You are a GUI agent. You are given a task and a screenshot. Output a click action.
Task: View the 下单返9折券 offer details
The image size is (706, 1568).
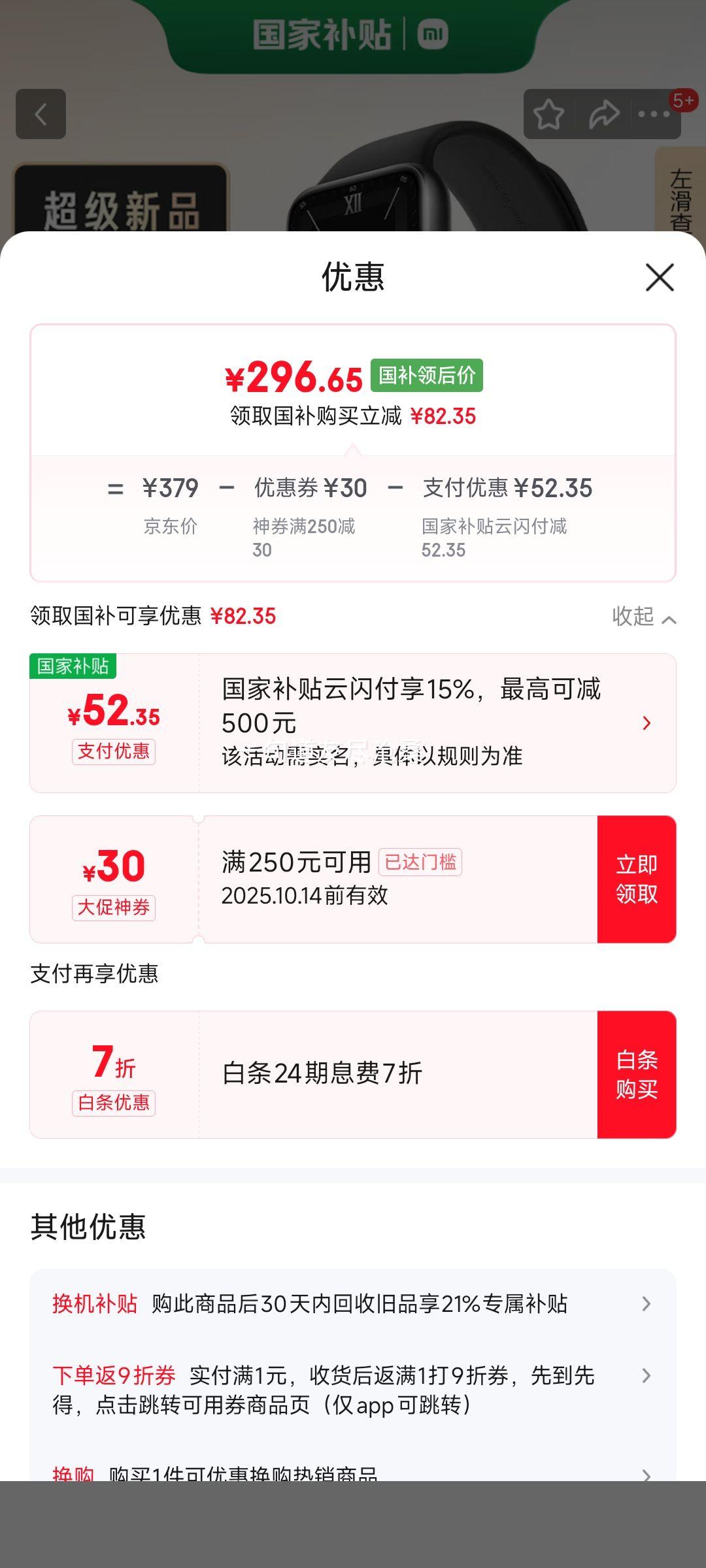353,1390
